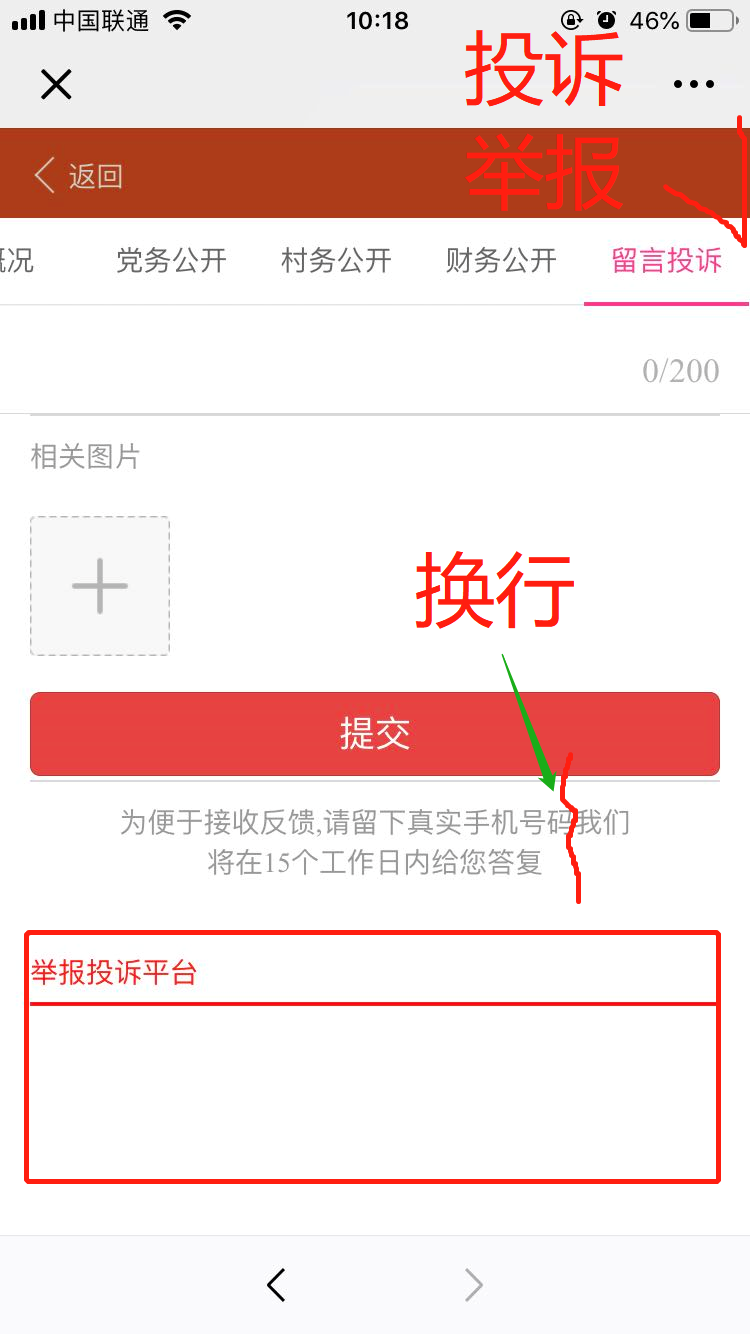The width and height of the screenshot is (750, 1334).
Task: Open the 留言投诉 tab
Action: click(667, 261)
